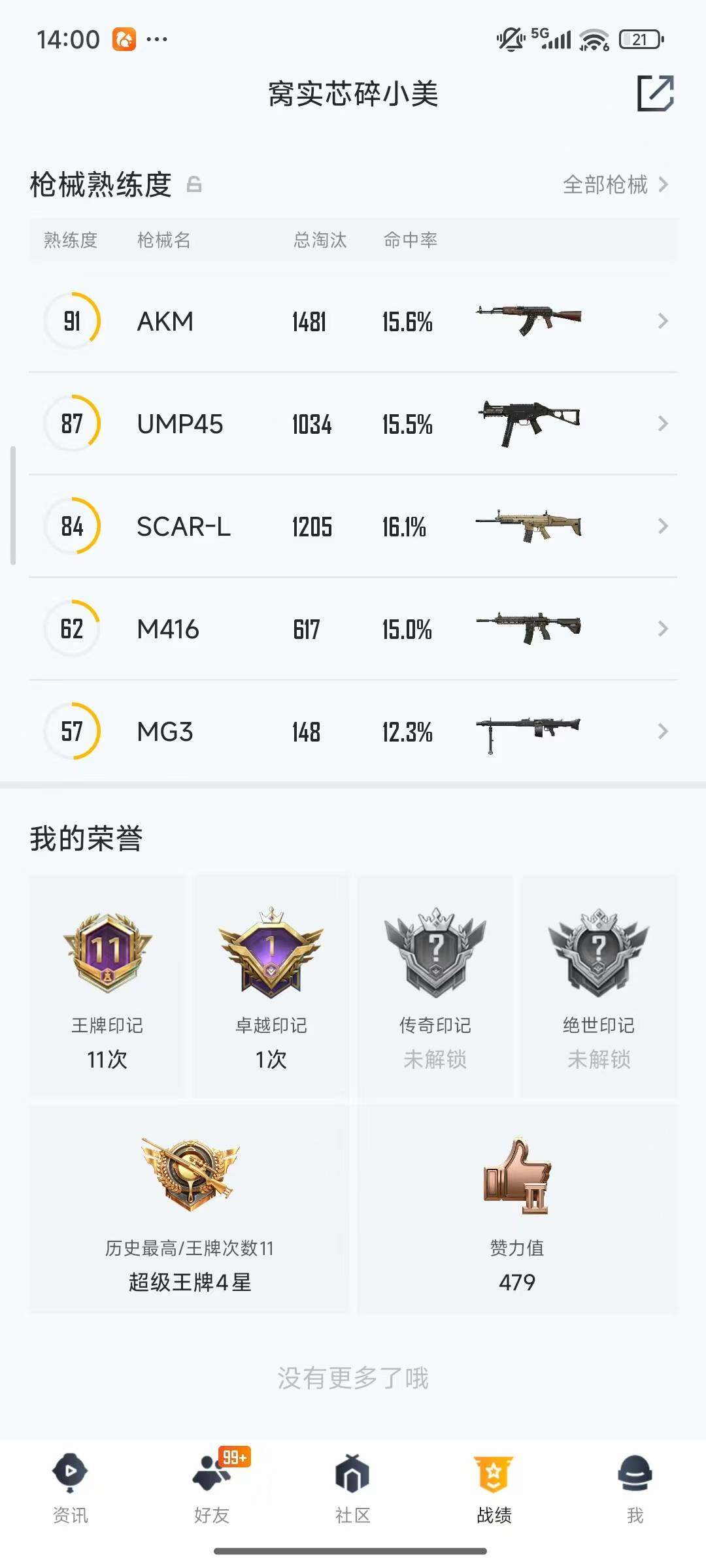This screenshot has width=706, height=1568.
Task: Toggle the lock beside 枪械熟练度 heading
Action: click(x=193, y=185)
